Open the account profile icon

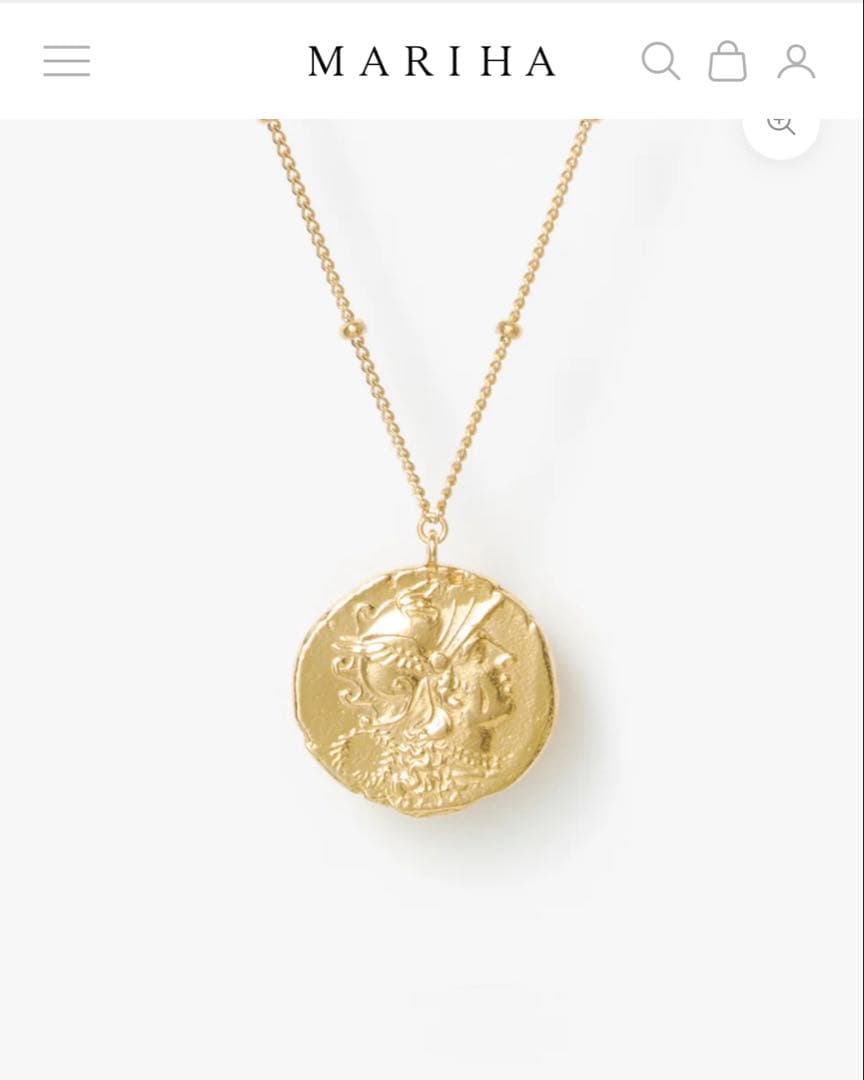[x=796, y=61]
